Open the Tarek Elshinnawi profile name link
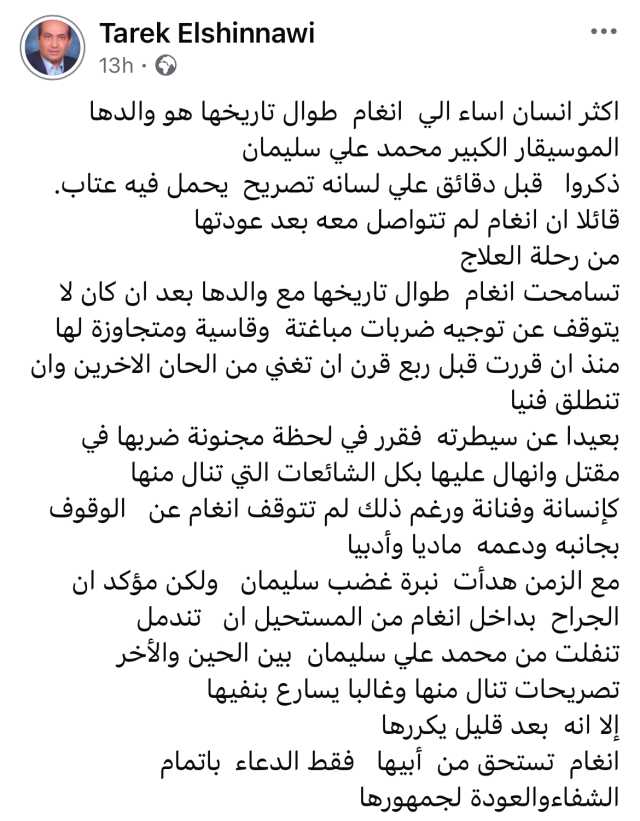Screen dimensions: 640x821 click(x=206, y=33)
